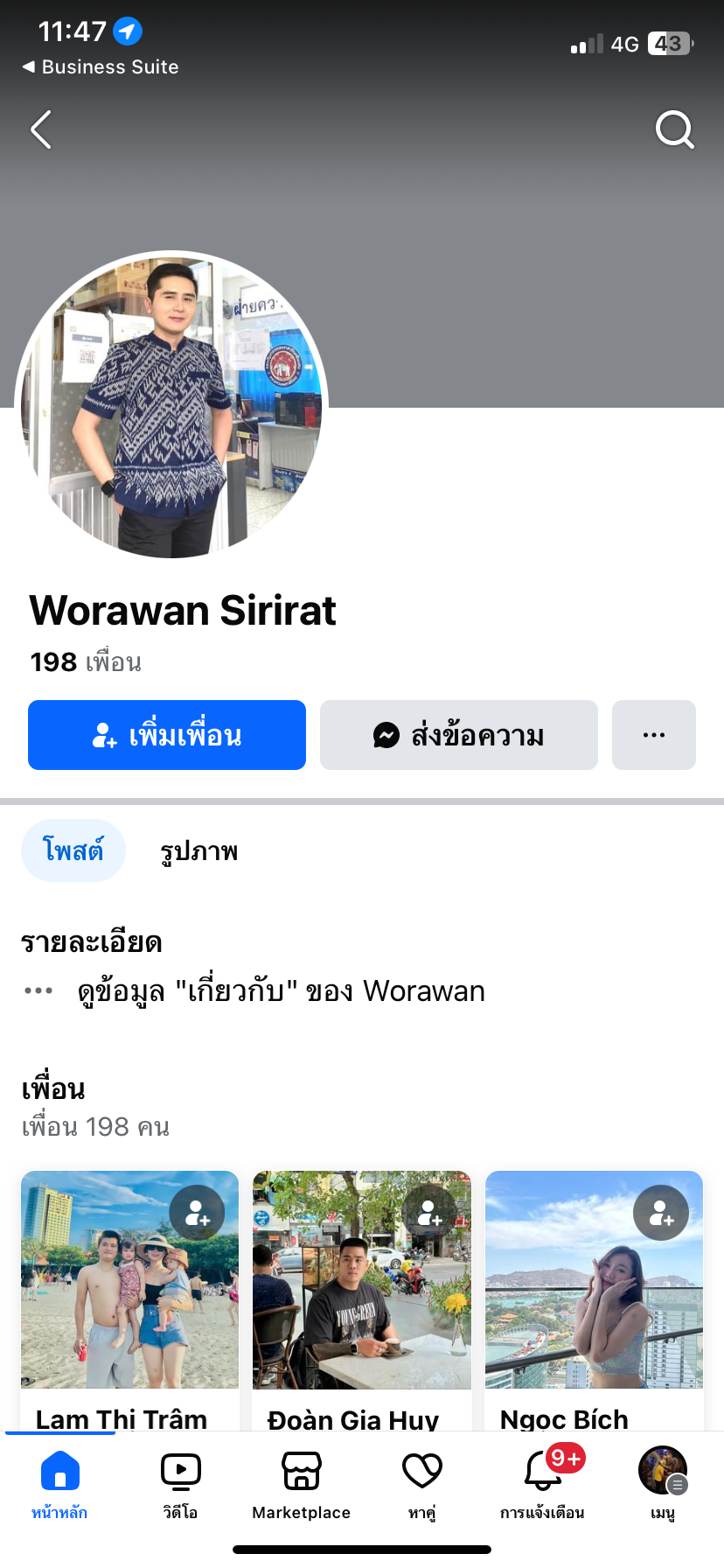Image resolution: width=724 pixels, height=1568 pixels.
Task: Go back using the top-left arrow
Action: [x=41, y=130]
